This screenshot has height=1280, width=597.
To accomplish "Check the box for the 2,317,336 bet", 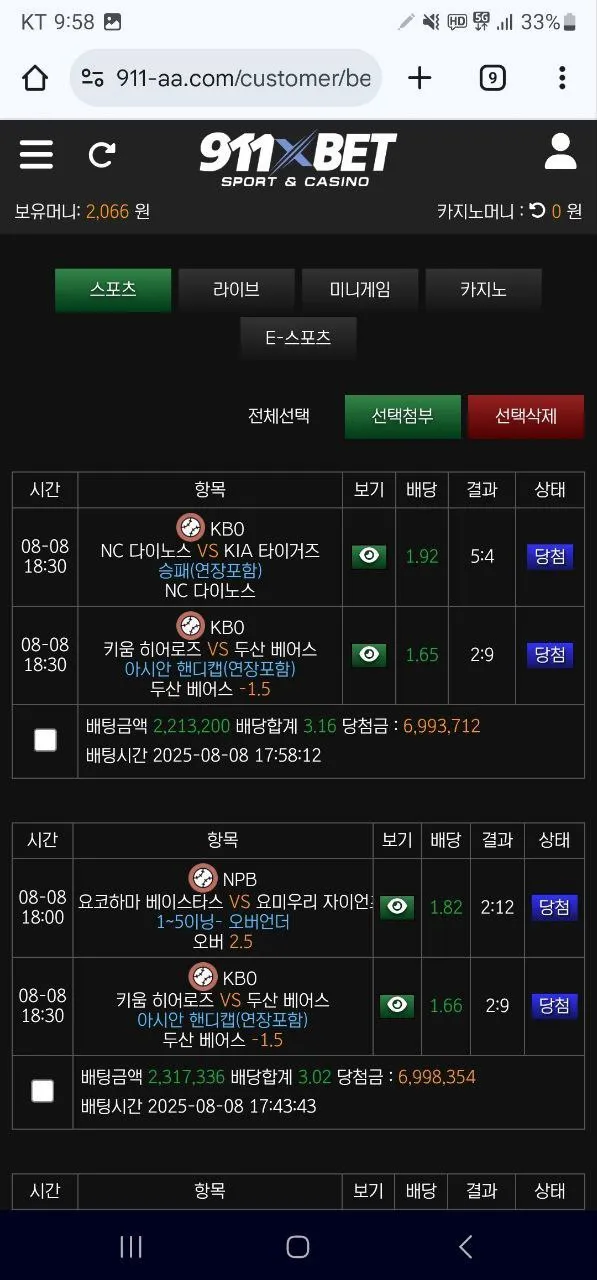I will pyautogui.click(x=43, y=1091).
